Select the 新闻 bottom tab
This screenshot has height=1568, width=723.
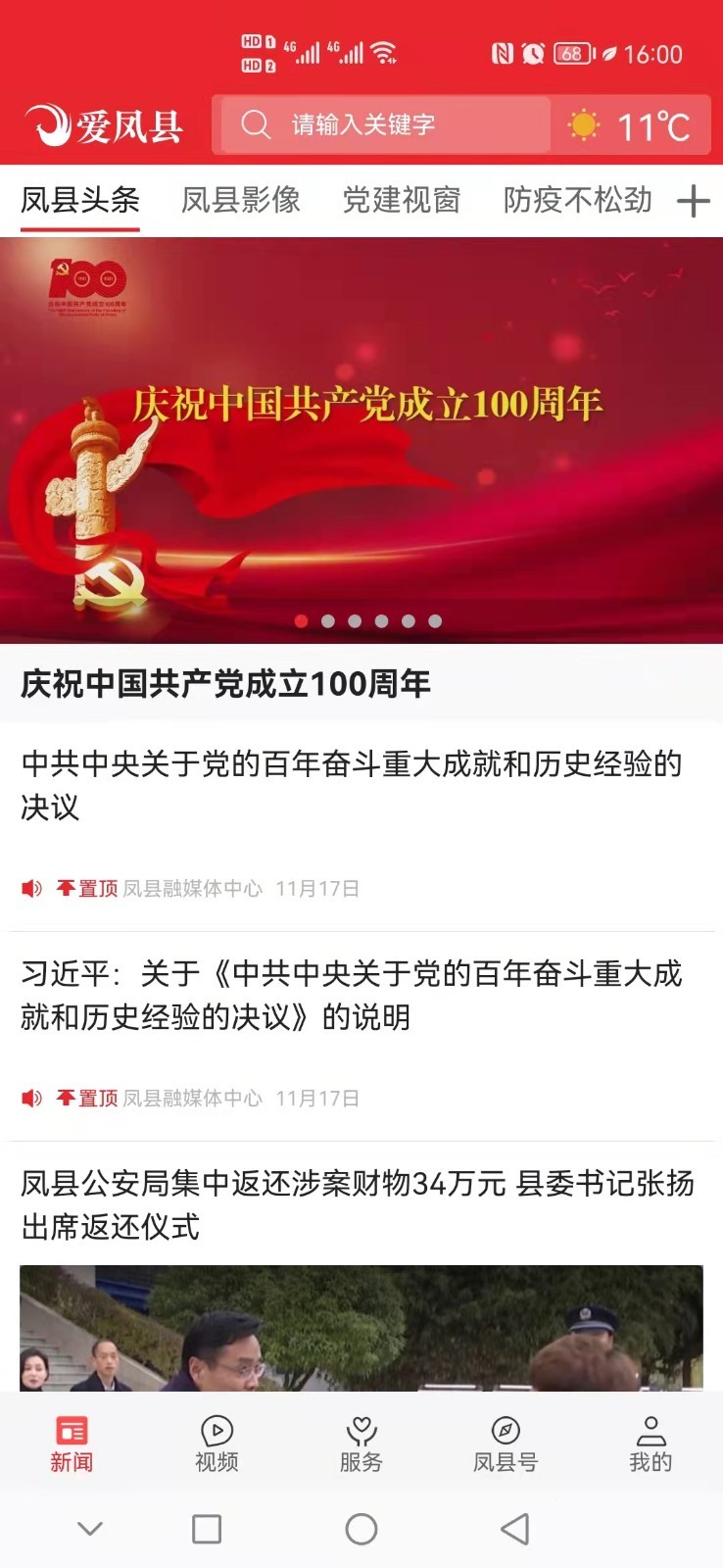pos(72,1444)
